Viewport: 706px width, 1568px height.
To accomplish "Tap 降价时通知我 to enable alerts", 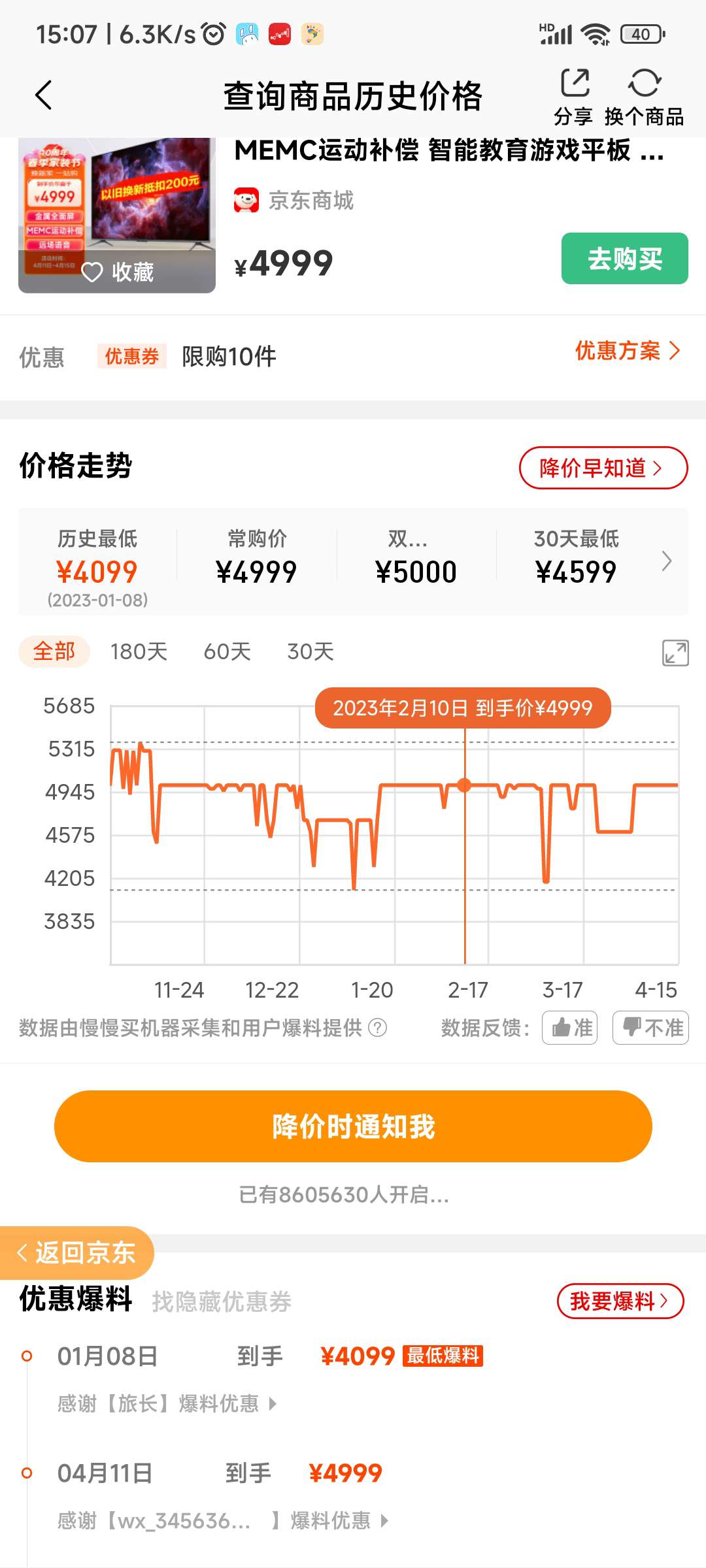I will pyautogui.click(x=353, y=1126).
